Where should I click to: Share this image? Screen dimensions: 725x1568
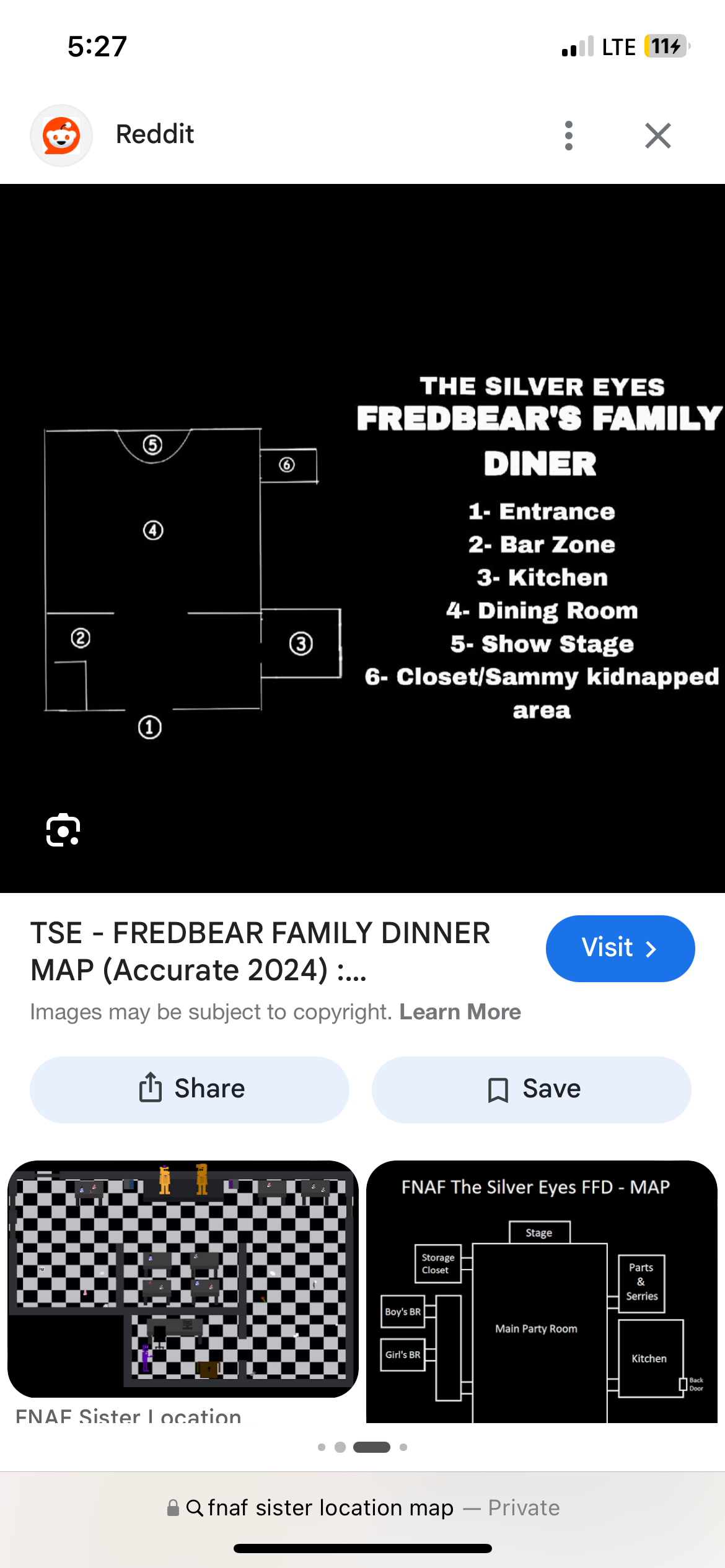coord(190,1089)
